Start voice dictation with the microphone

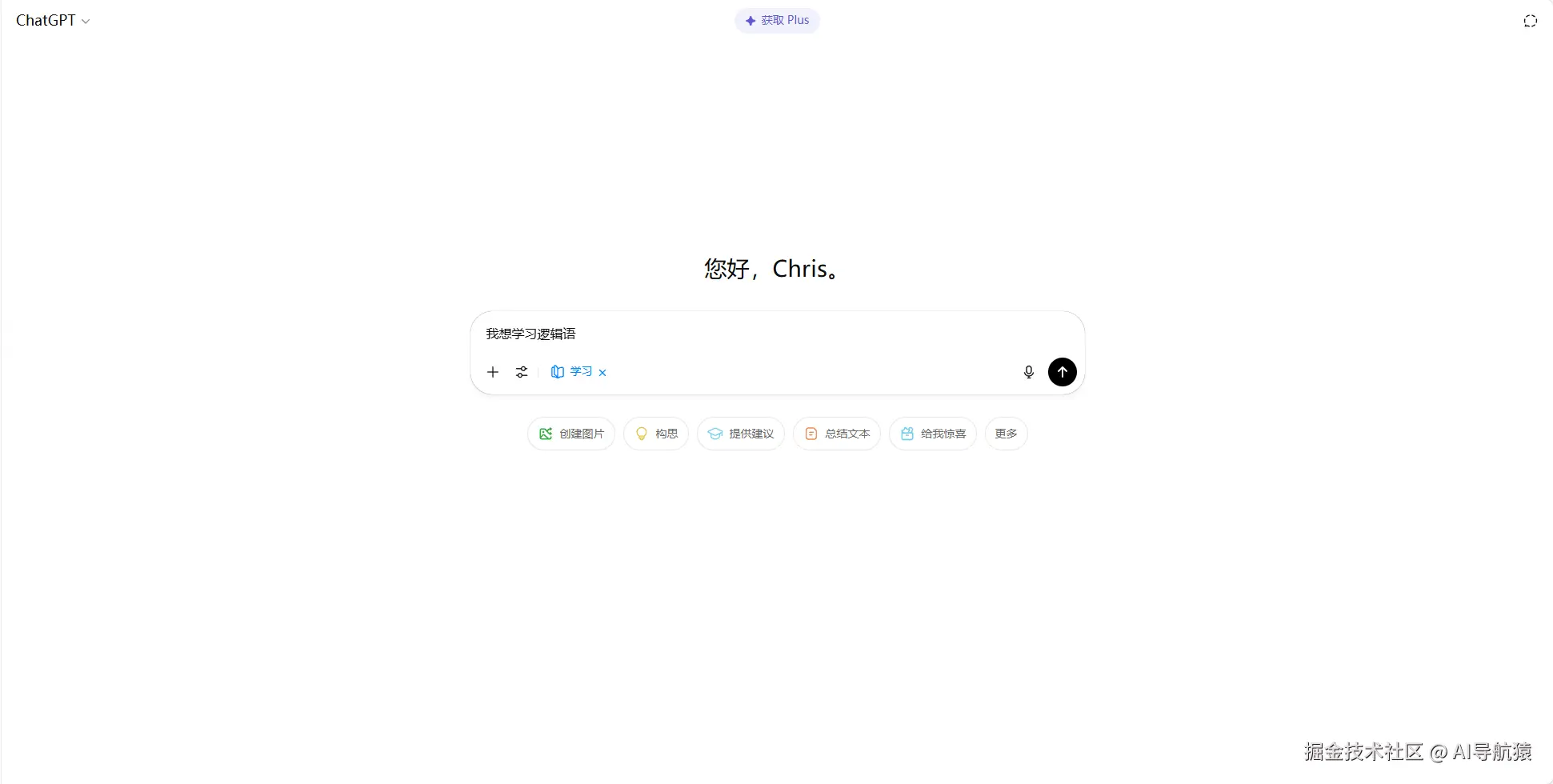click(1028, 372)
